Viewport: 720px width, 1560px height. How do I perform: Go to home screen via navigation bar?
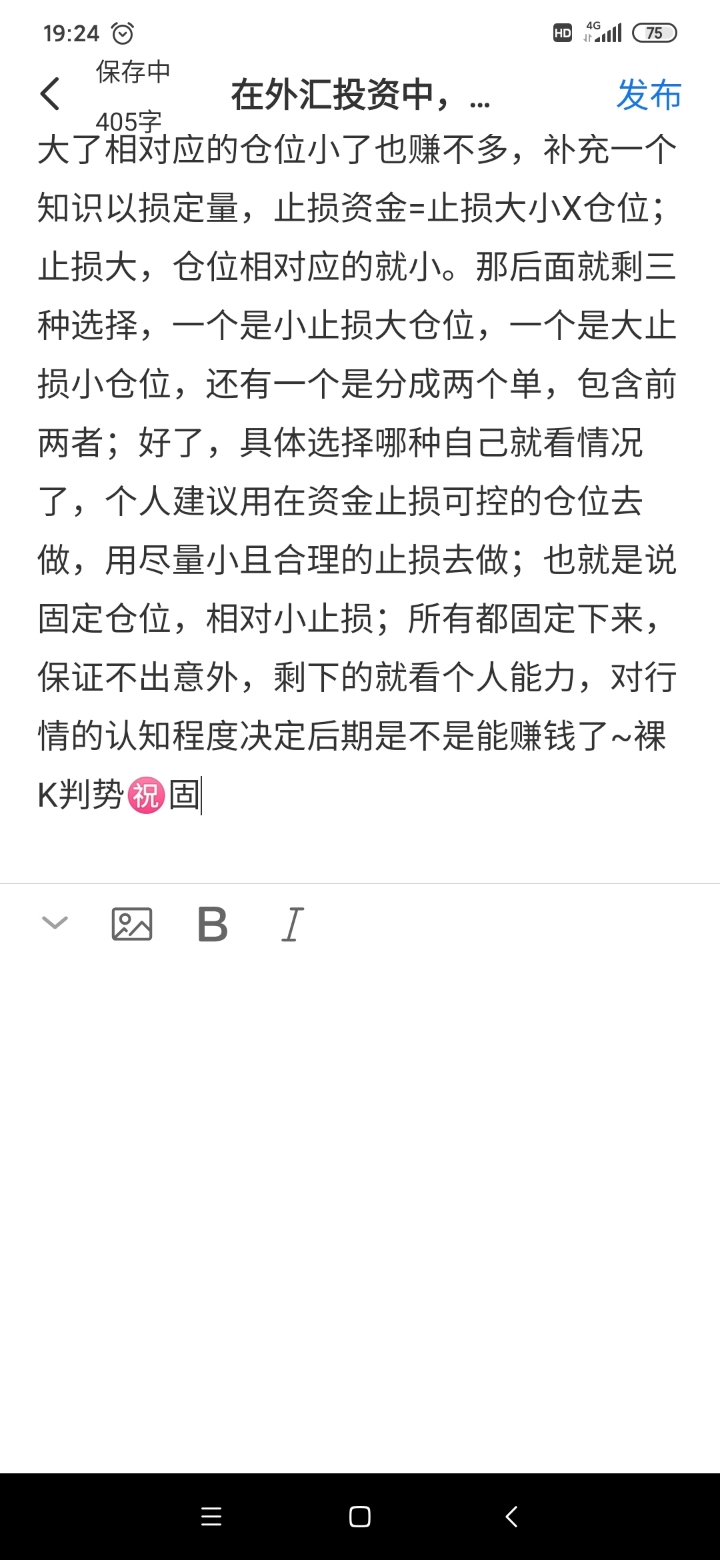[x=360, y=1517]
